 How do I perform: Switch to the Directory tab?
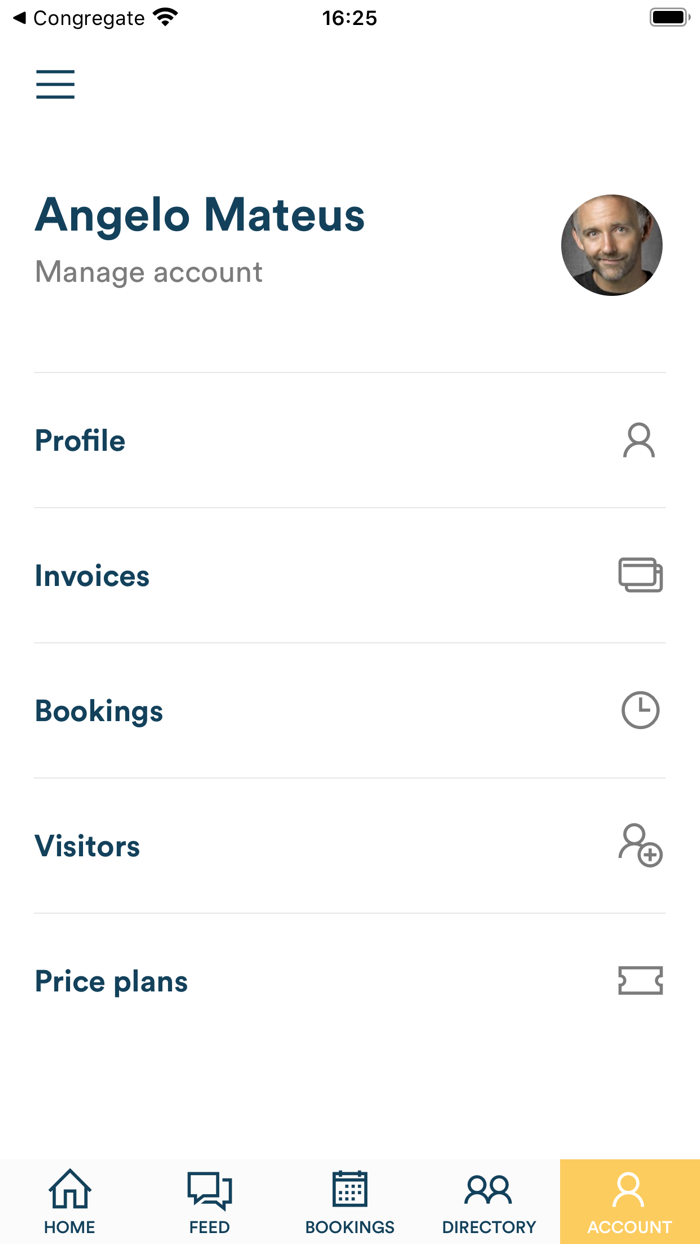[x=489, y=1201]
